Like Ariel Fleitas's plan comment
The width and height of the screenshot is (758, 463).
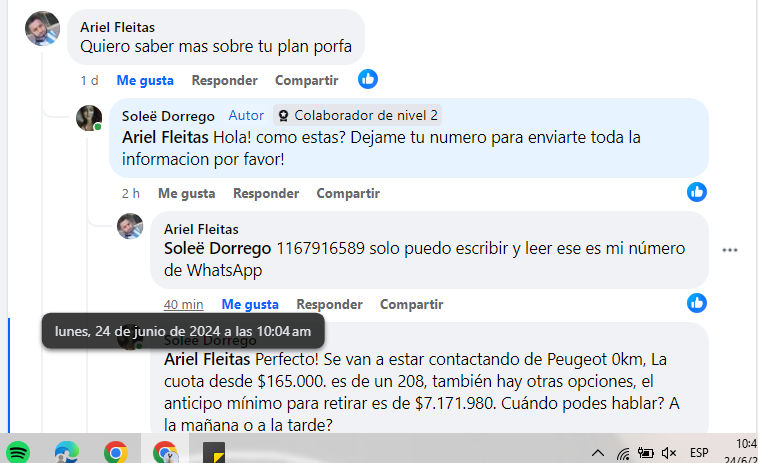(145, 80)
